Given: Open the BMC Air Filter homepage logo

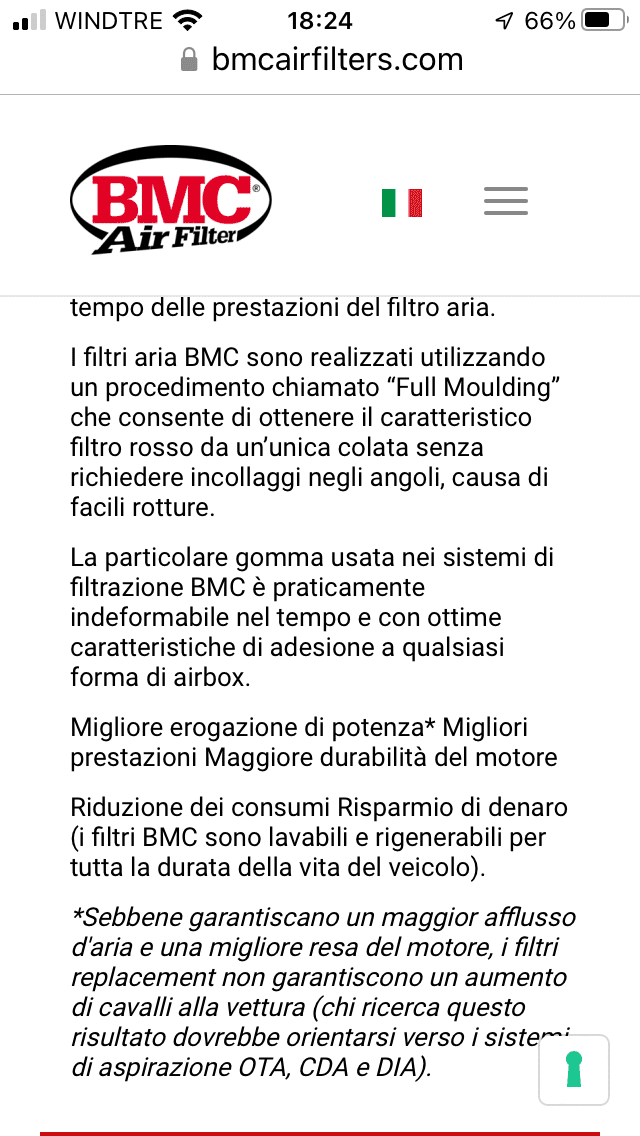Looking at the screenshot, I should (170, 201).
